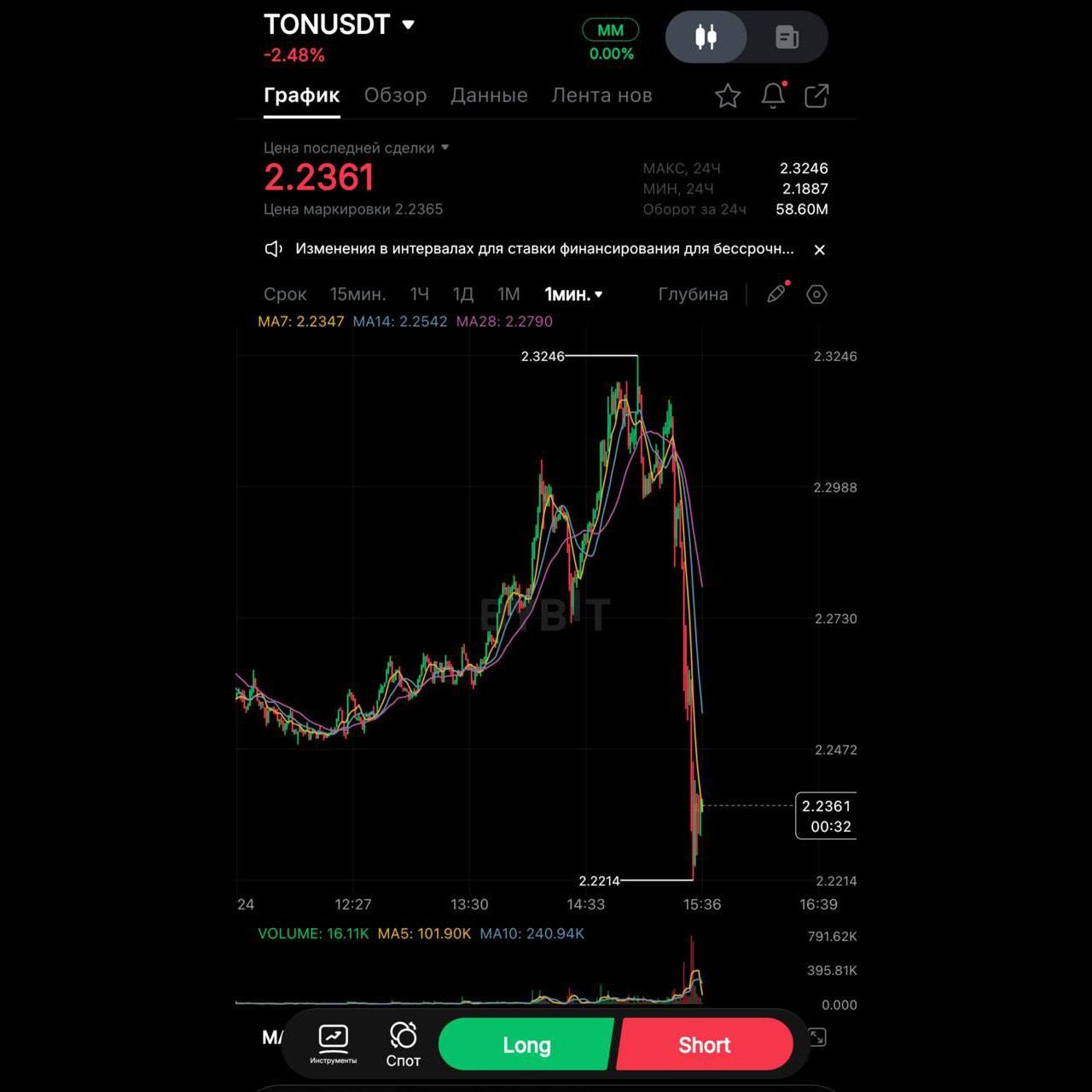The width and height of the screenshot is (1092, 1092).
Task: Switch to the Данные tab
Action: pos(489,96)
